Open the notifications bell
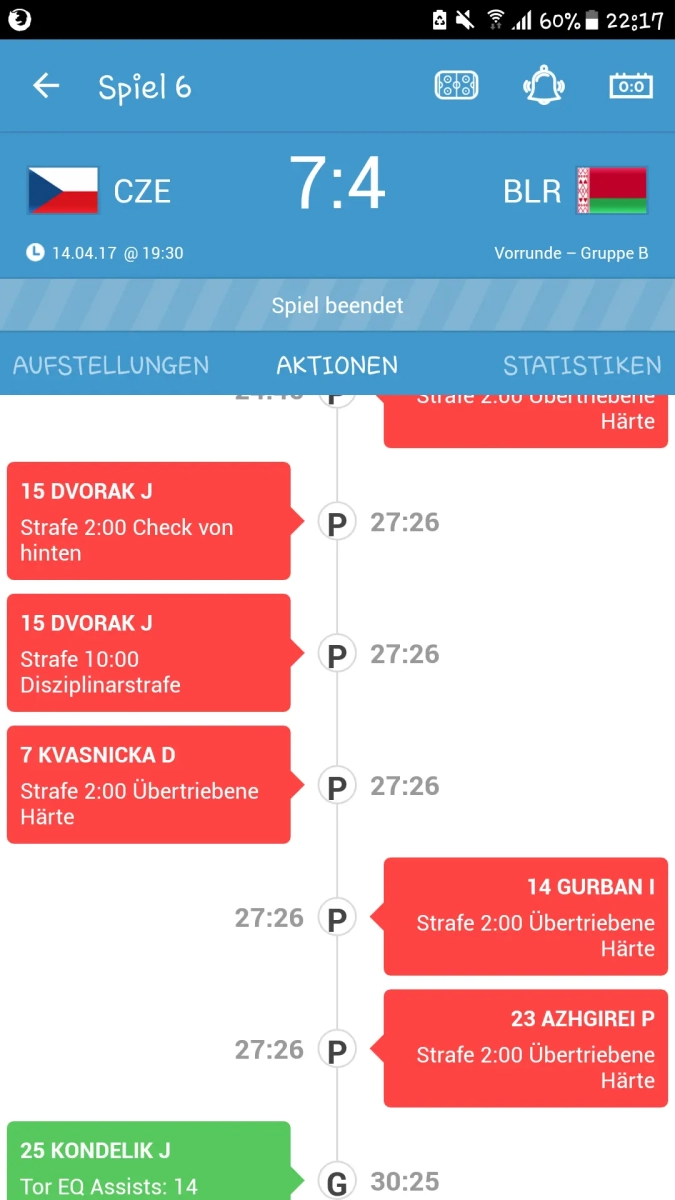This screenshot has width=675, height=1200. 543,86
